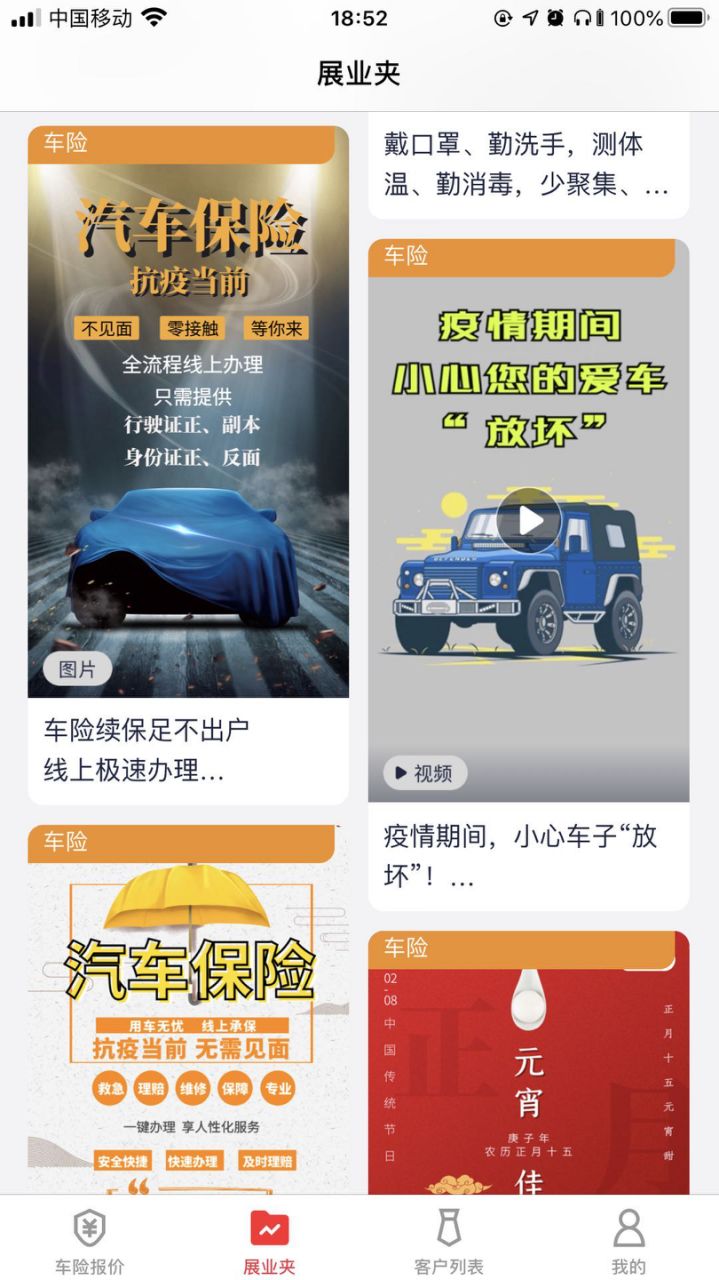This screenshot has width=719, height=1280.
Task: Open the 戴口罩、勤洗手 card
Action: tap(528, 165)
